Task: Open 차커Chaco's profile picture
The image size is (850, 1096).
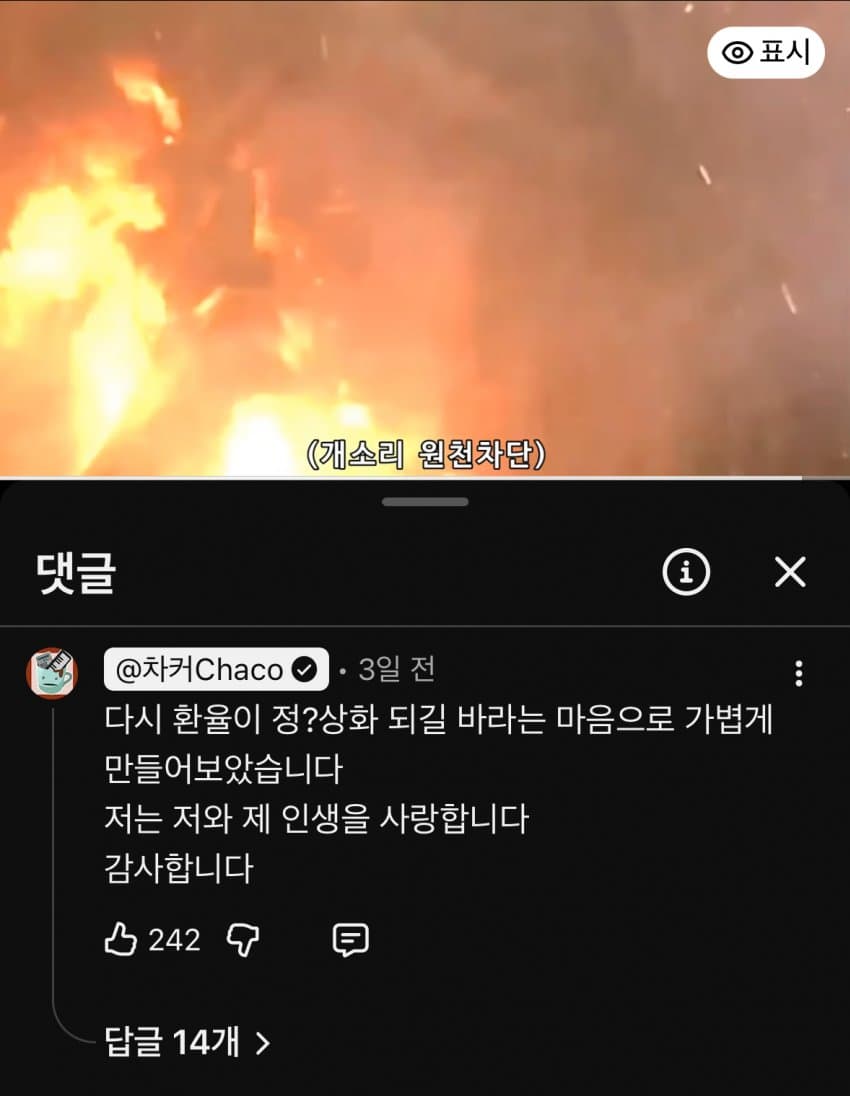Action: [x=50, y=673]
